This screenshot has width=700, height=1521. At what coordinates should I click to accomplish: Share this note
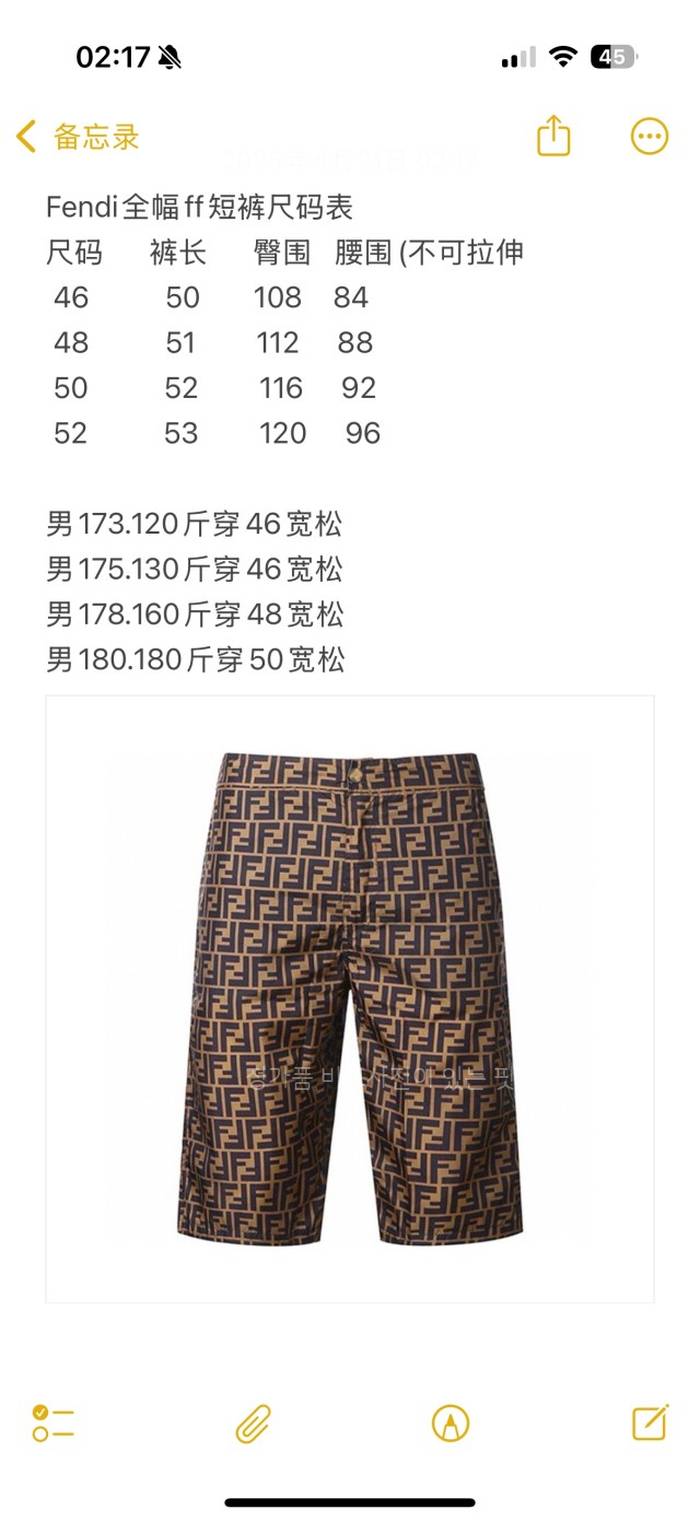(x=553, y=136)
